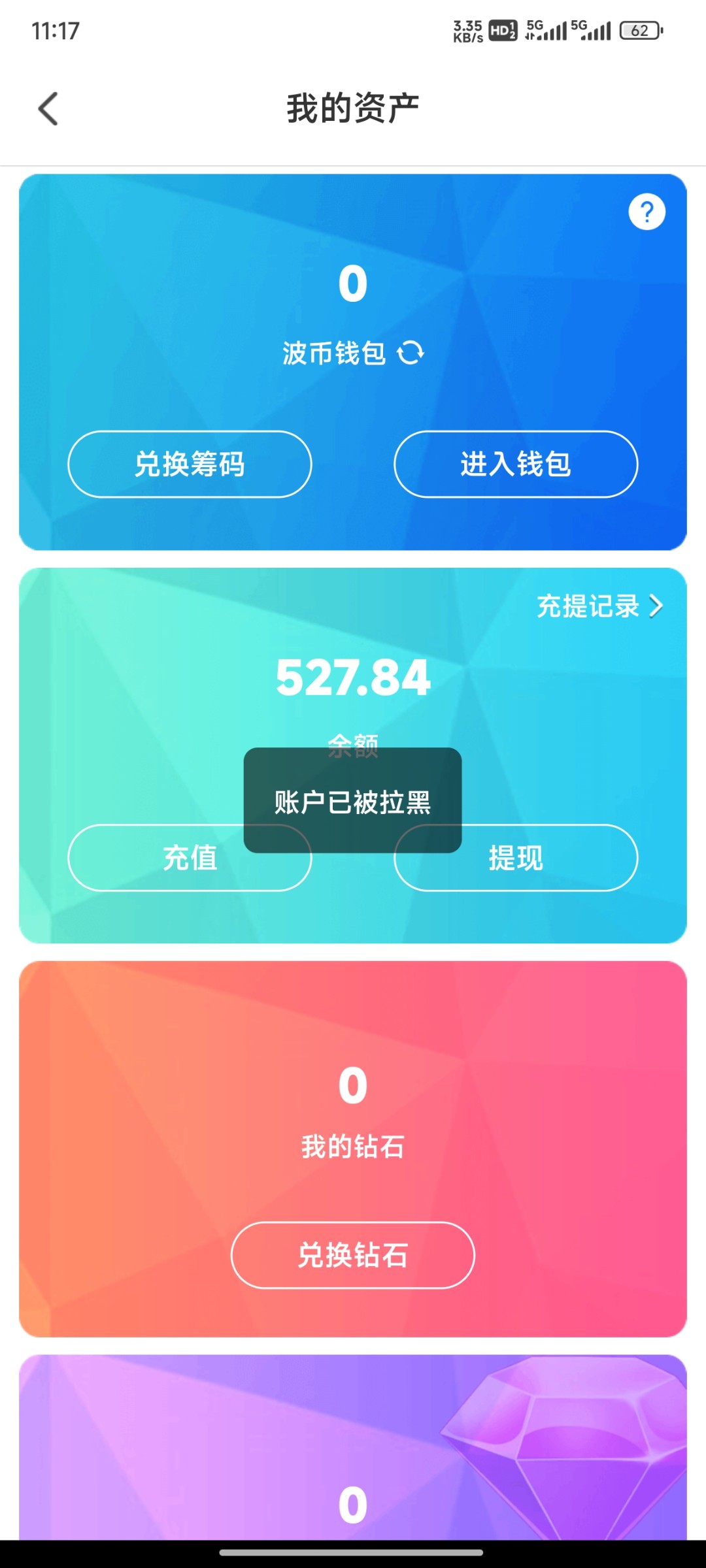Image resolution: width=706 pixels, height=1568 pixels.
Task: Tap 兑换钻石 button
Action: (352, 1255)
